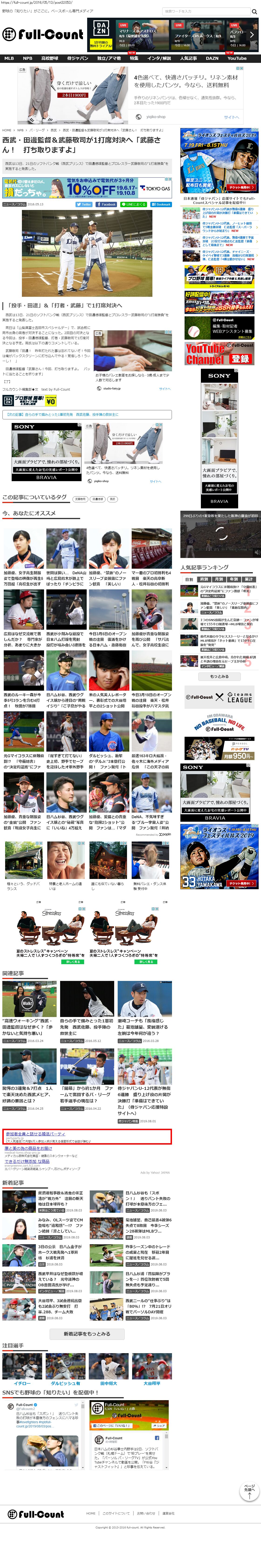
Task: Share the article on Twitter
Action: (x=84, y=205)
